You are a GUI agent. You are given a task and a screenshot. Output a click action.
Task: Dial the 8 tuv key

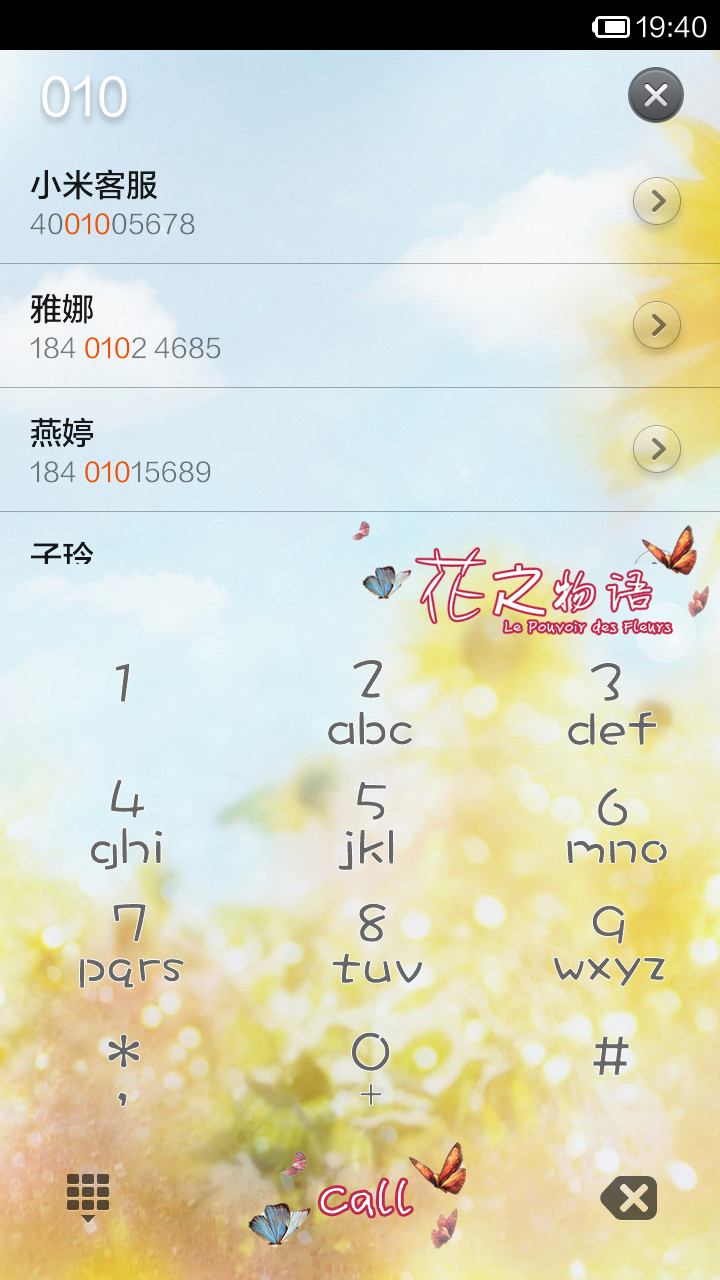375,942
